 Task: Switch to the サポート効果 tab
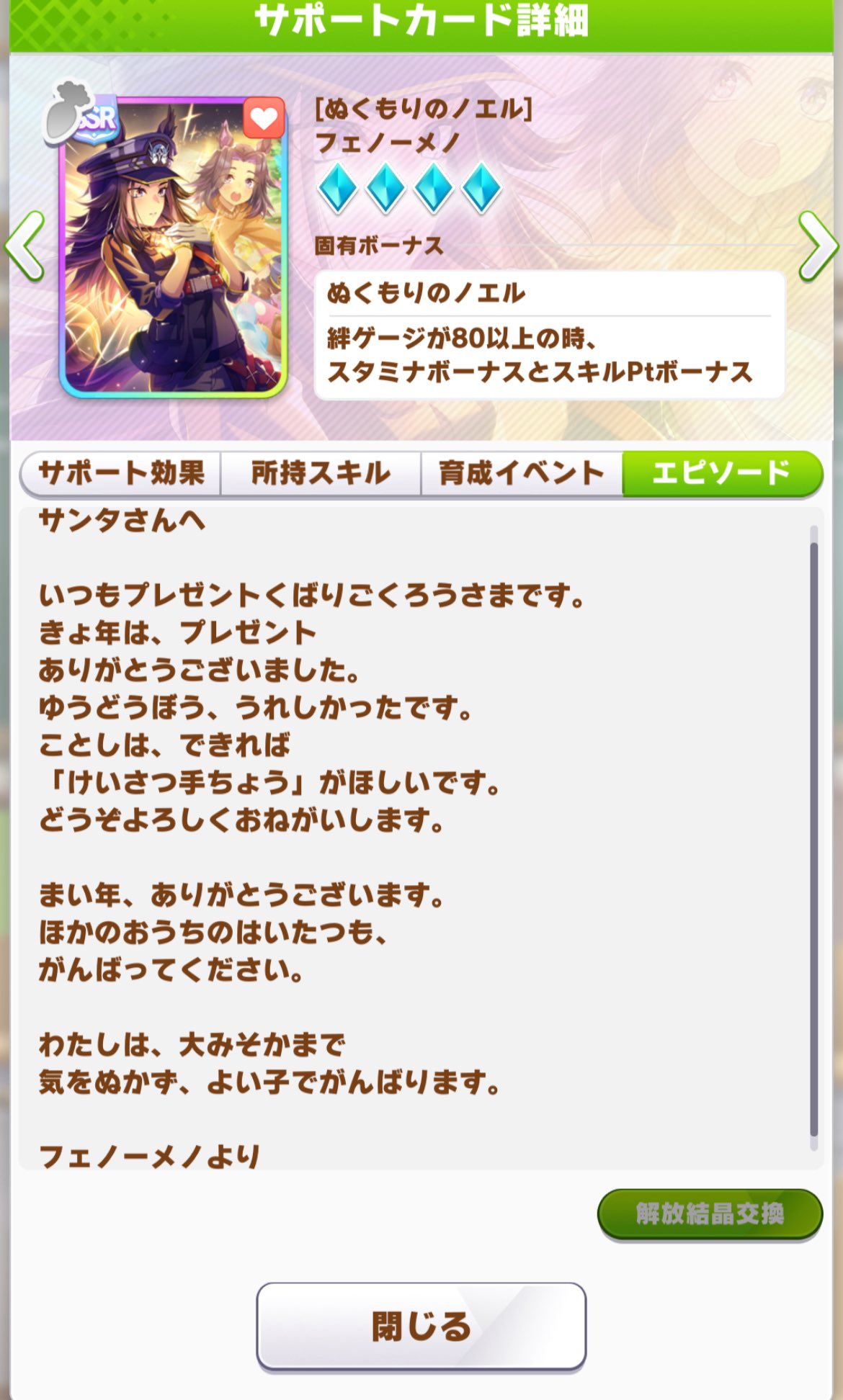(x=121, y=473)
